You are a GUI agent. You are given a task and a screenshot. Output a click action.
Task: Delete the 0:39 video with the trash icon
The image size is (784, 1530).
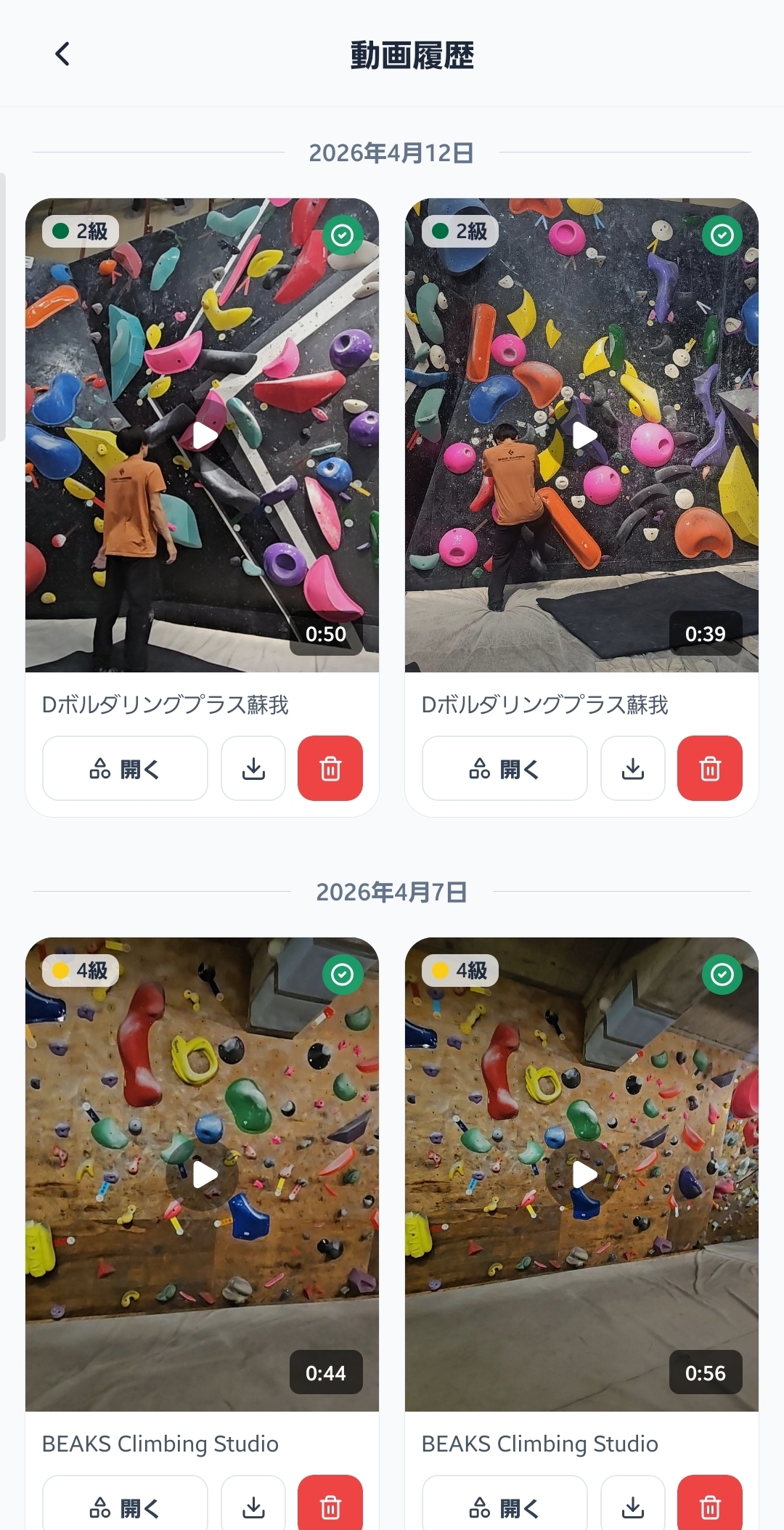tap(709, 768)
